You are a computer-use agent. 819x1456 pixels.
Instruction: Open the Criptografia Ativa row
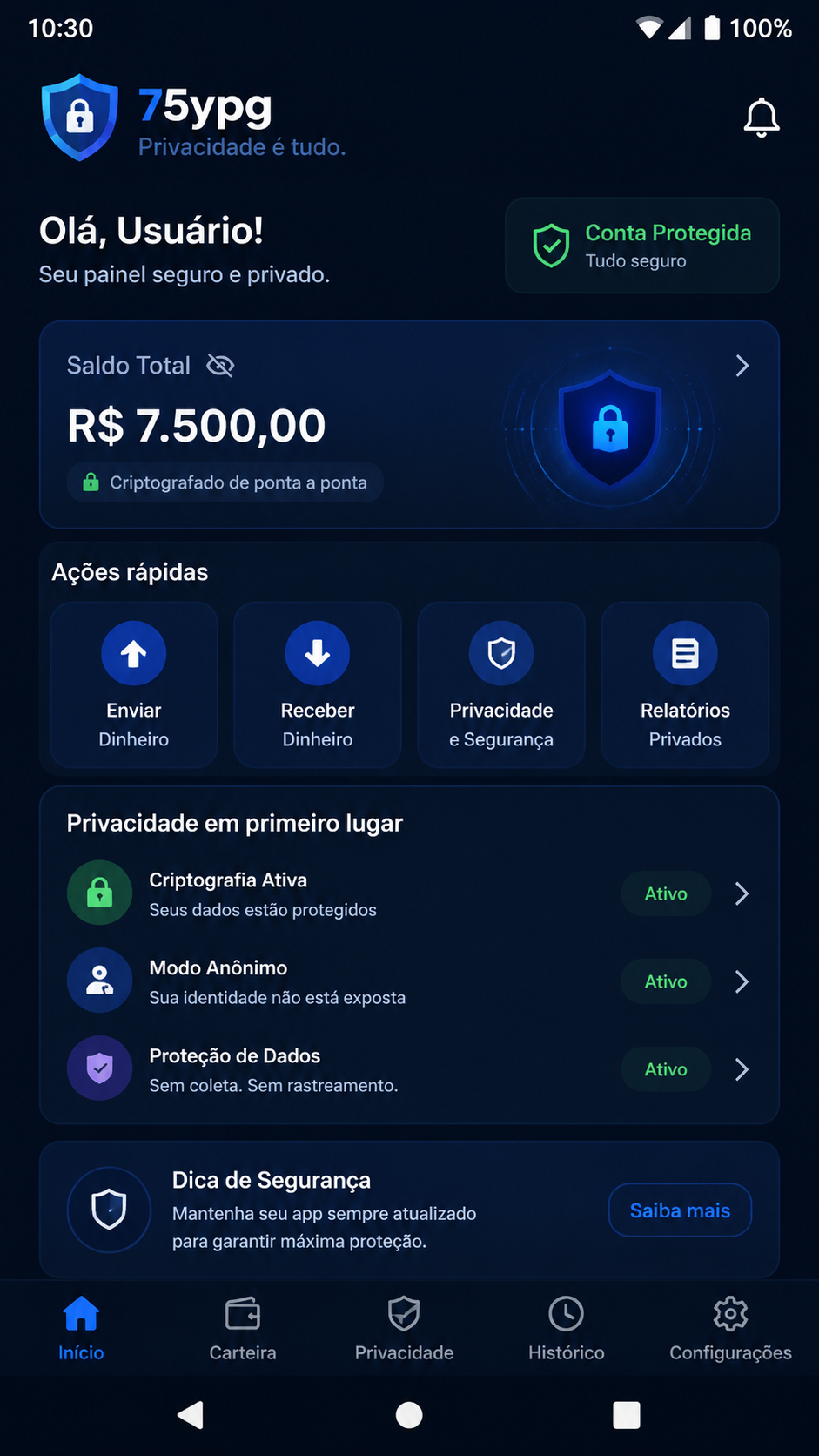(x=409, y=894)
